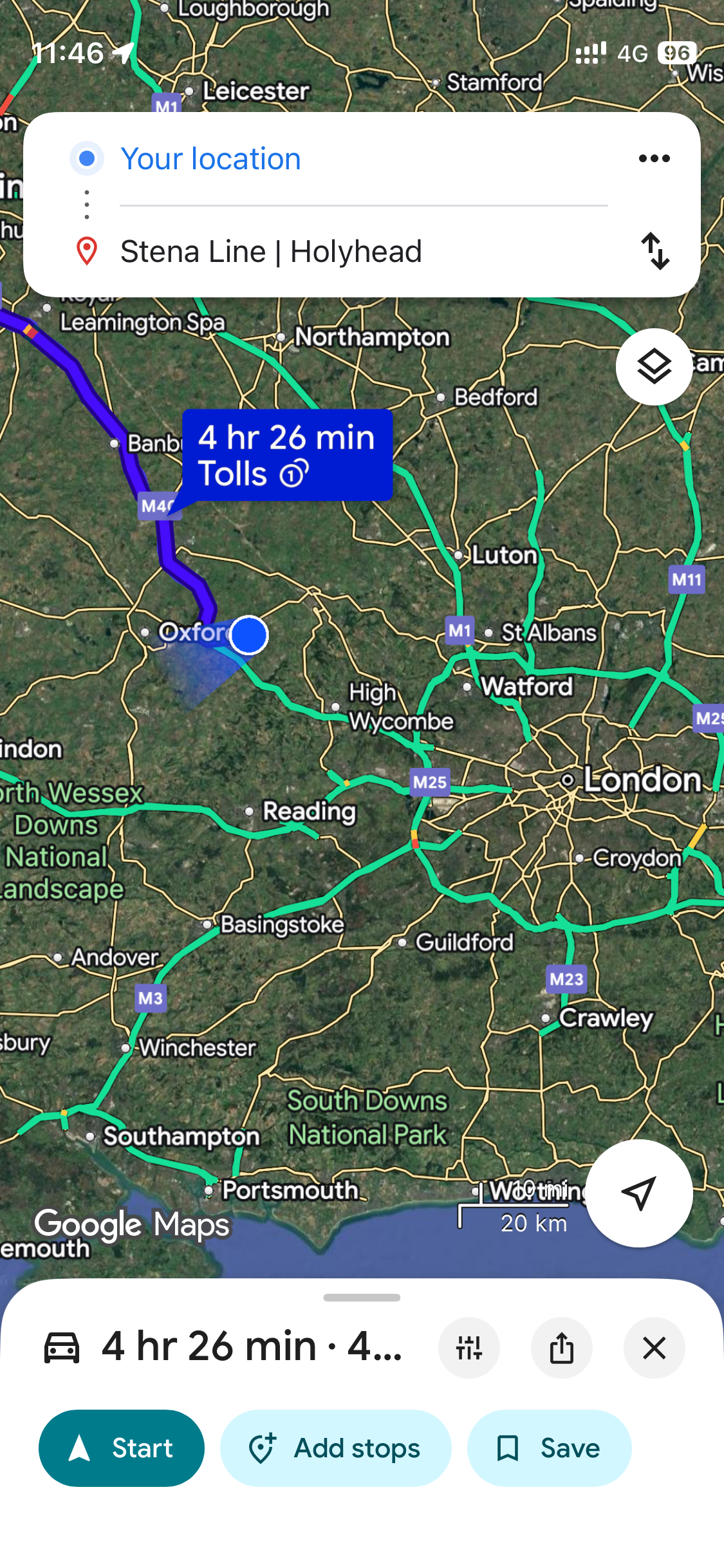Swap start and destination locations
Viewport: 724px width, 1568px height.
(x=655, y=251)
